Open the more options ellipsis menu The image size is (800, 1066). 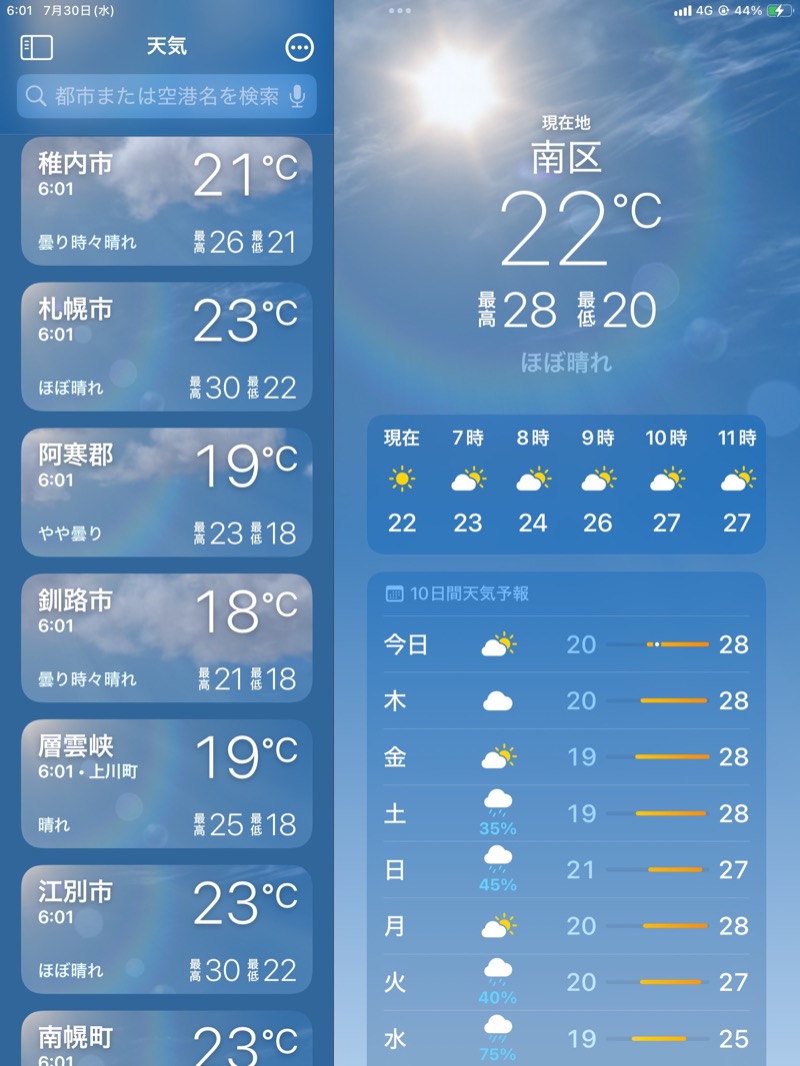[x=299, y=47]
